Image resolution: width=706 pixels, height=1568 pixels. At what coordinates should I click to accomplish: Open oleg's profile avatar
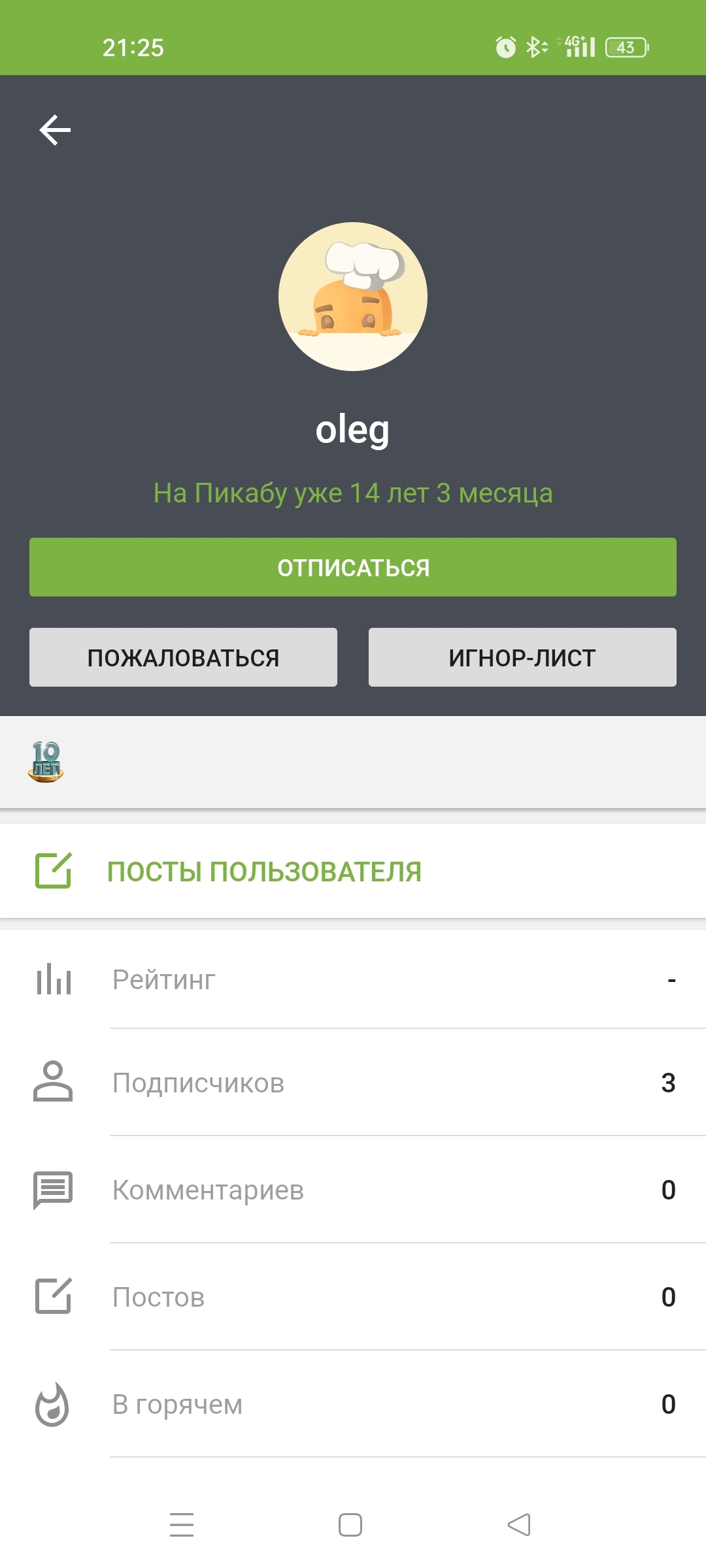tap(353, 297)
